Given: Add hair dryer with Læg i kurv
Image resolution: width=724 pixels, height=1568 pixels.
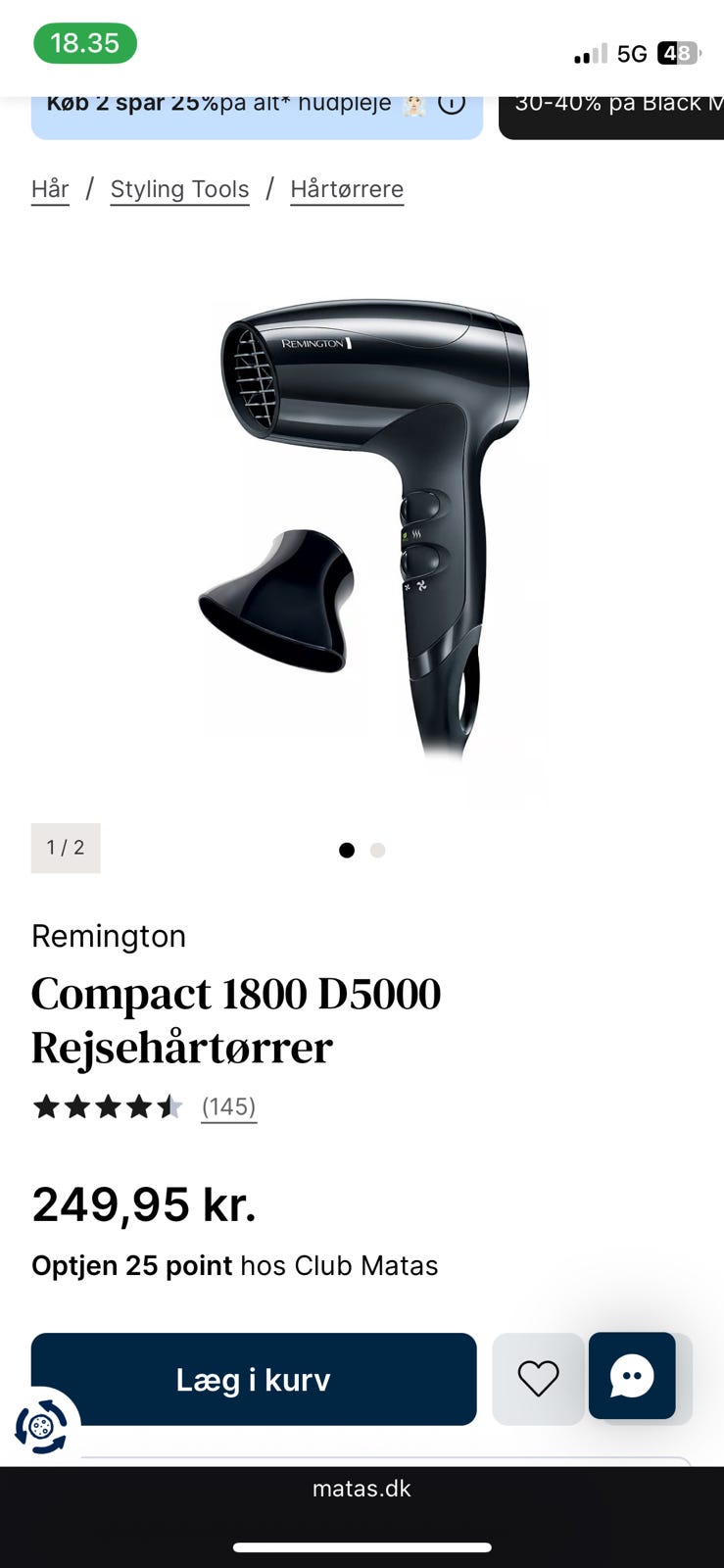Looking at the screenshot, I should (254, 1379).
